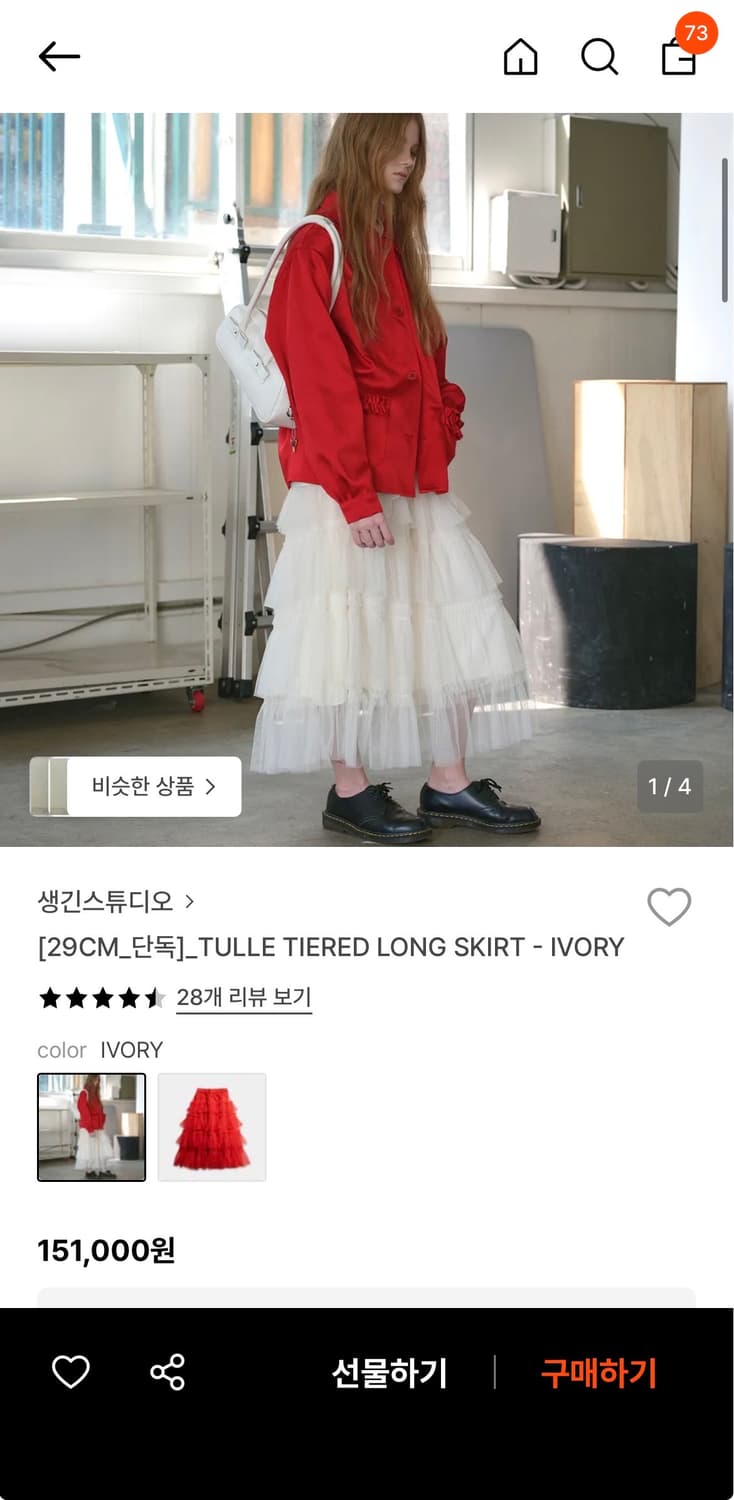Open 28개 리뷰 보기 reviews link

tap(243, 998)
